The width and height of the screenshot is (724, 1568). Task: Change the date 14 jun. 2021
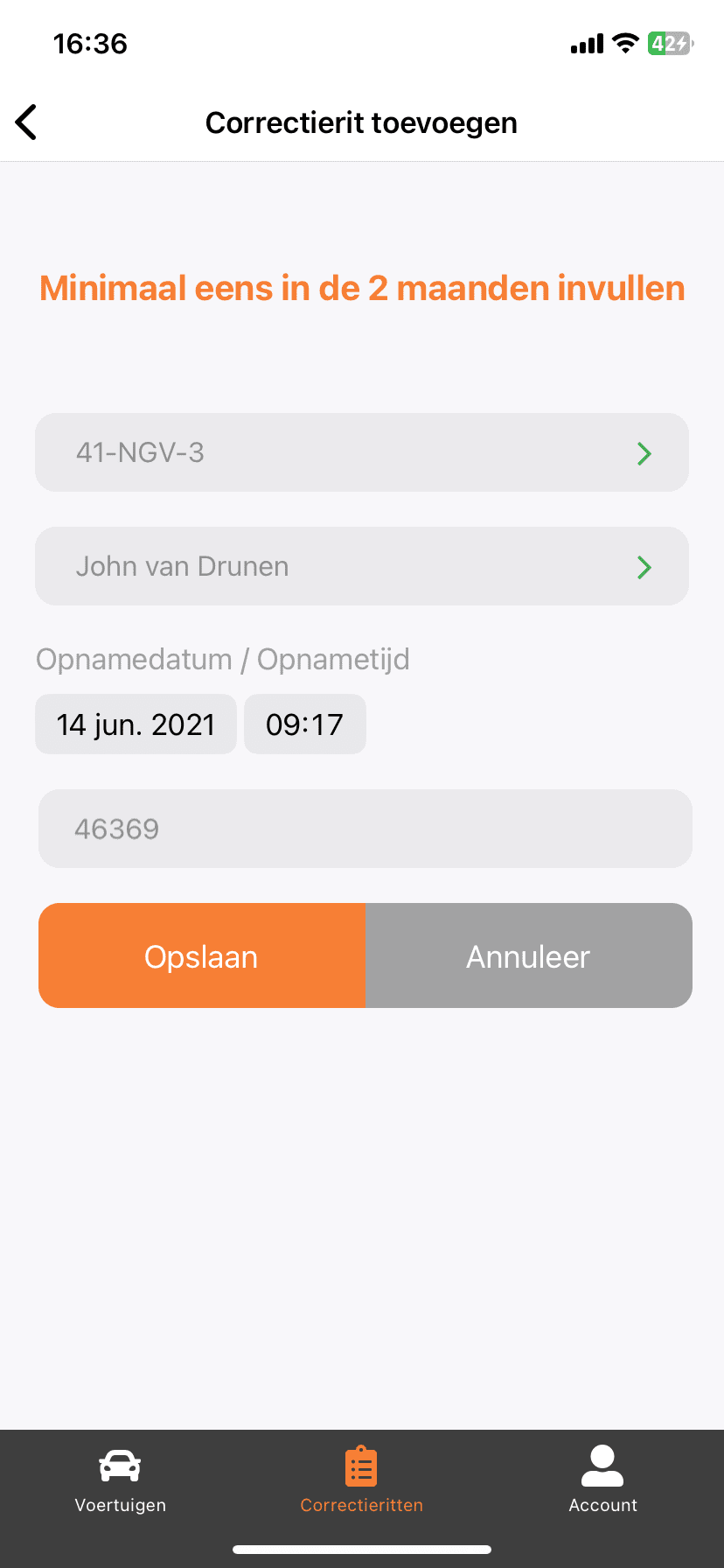click(x=136, y=724)
